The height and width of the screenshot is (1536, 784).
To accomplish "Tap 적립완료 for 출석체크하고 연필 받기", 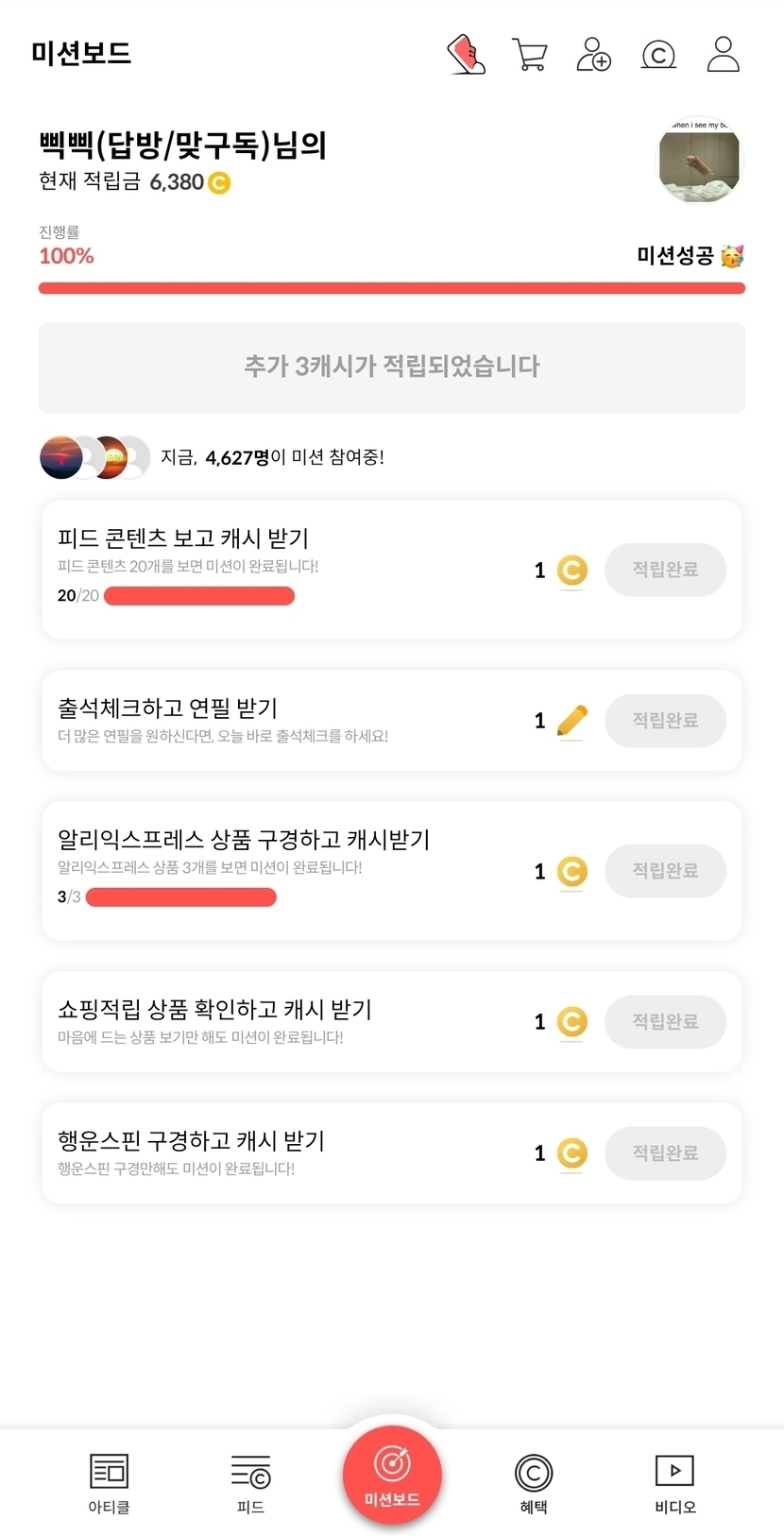I will [665, 721].
